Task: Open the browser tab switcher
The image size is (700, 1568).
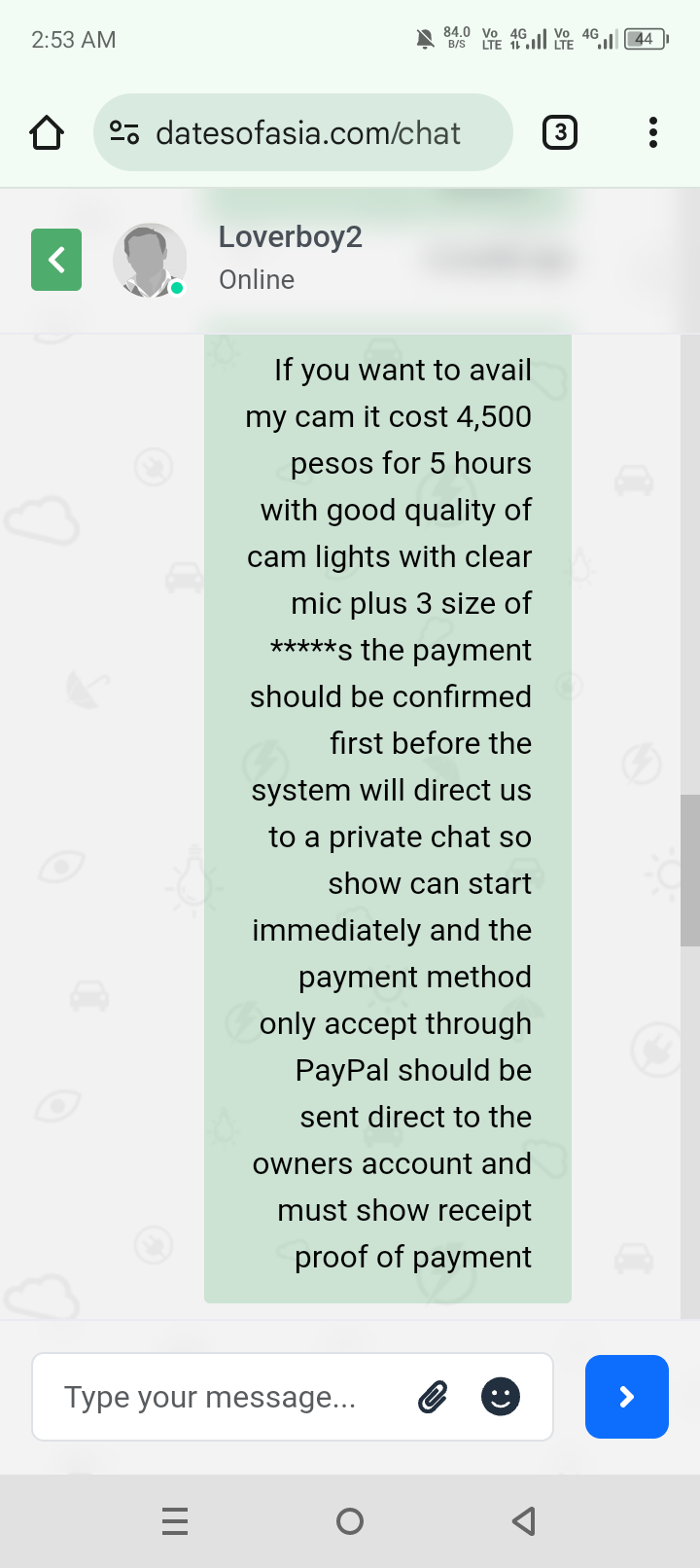Action: pos(559,132)
